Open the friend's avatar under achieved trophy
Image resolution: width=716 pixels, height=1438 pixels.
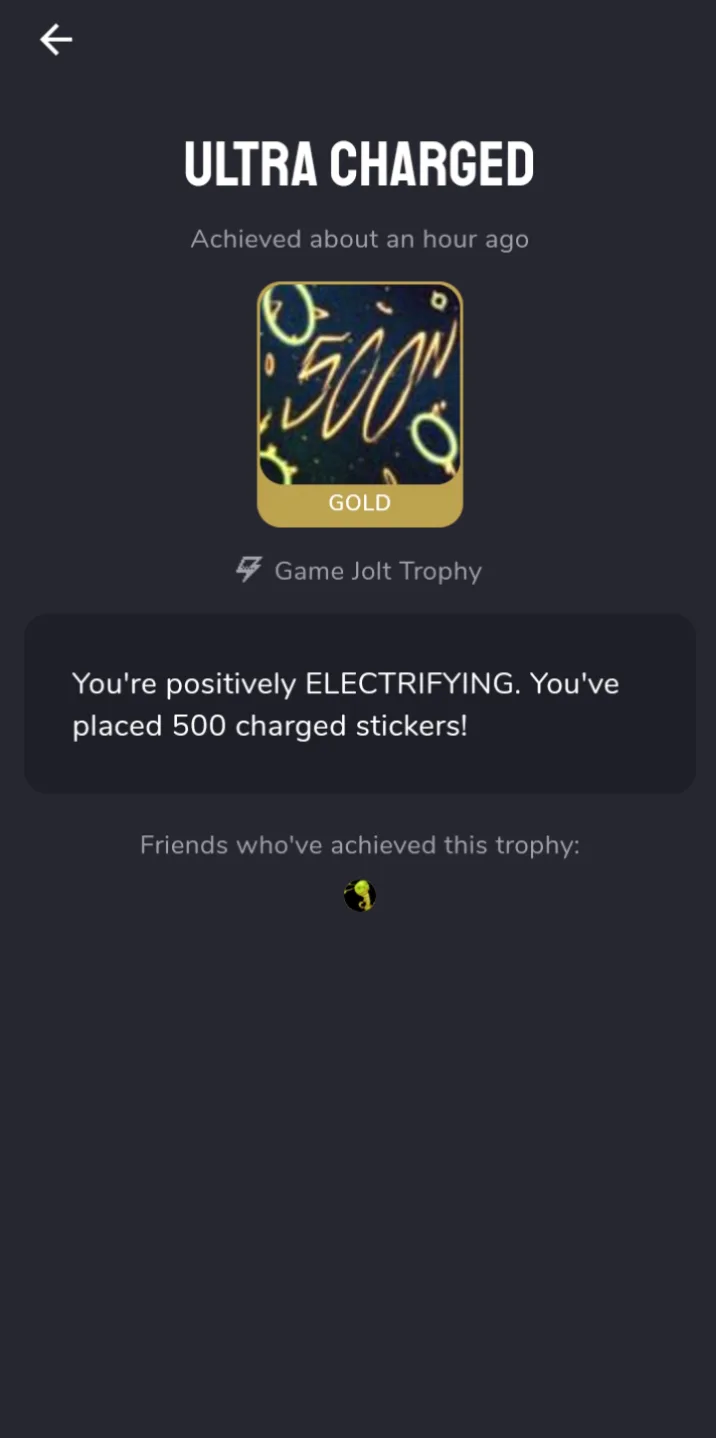click(359, 895)
